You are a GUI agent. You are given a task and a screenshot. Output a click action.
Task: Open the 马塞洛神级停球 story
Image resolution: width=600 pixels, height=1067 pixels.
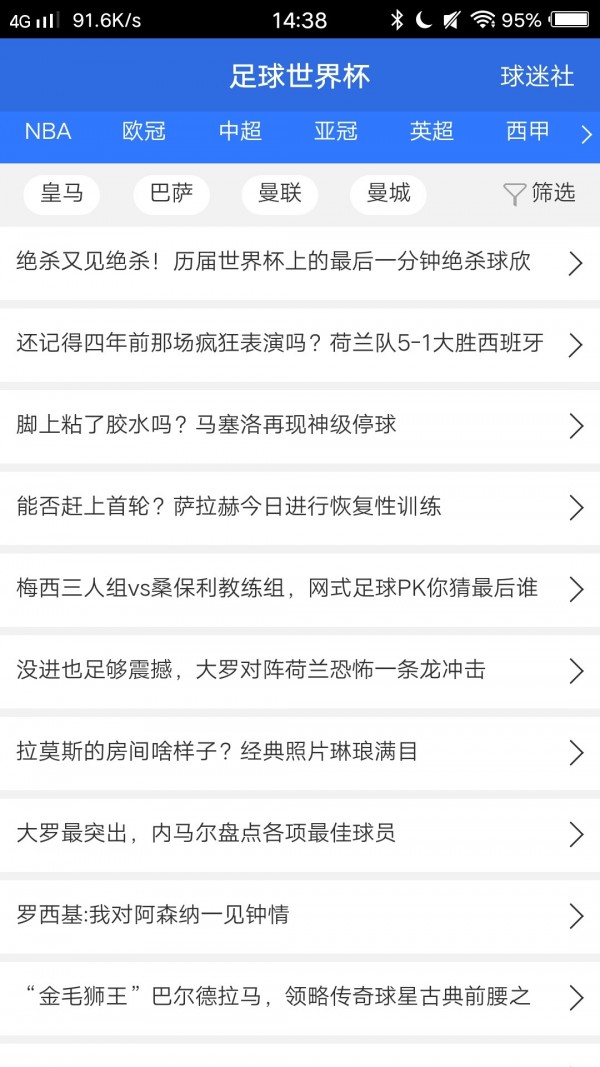299,425
